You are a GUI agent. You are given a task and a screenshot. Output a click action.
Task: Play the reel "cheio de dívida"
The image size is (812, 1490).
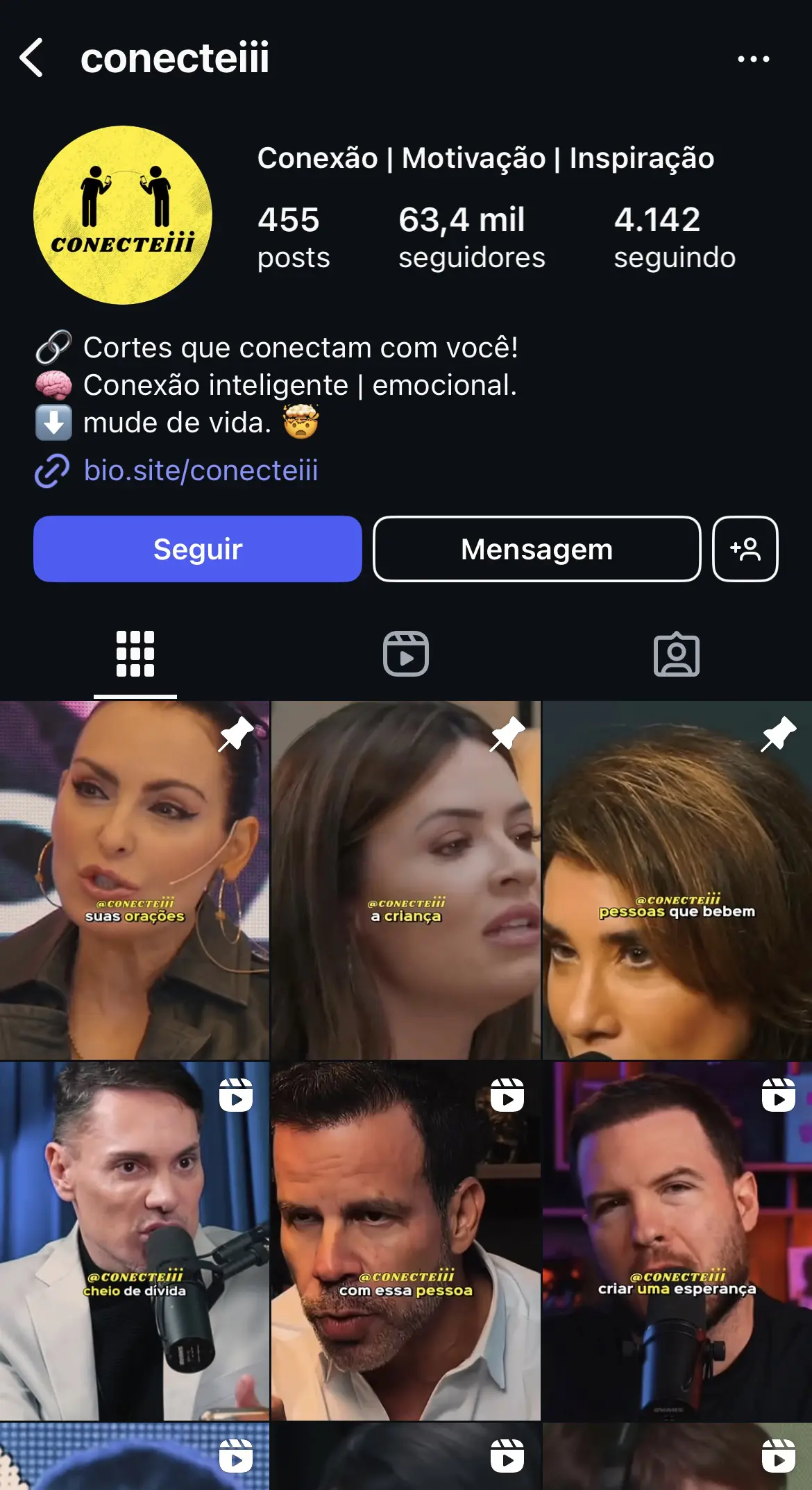point(134,1241)
